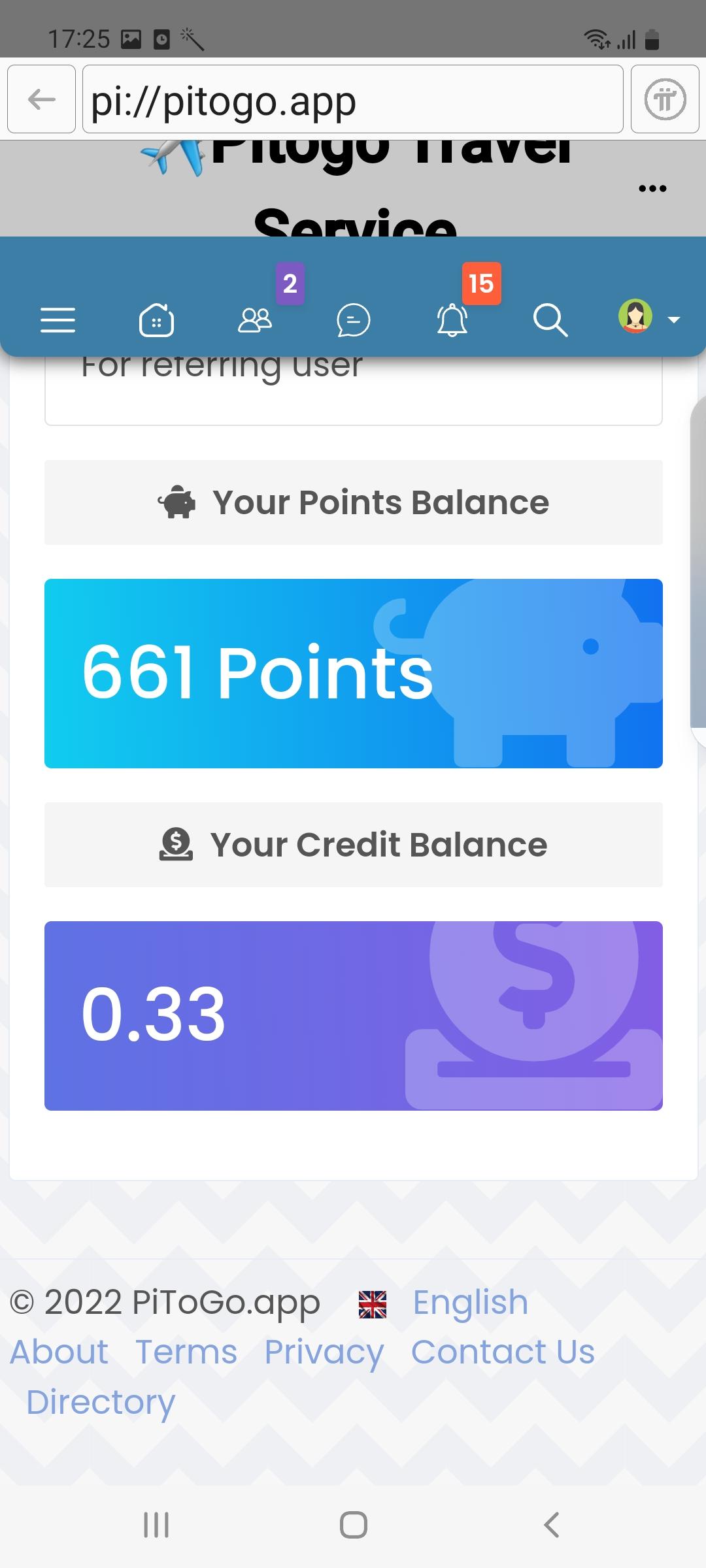This screenshot has width=706, height=1568.
Task: Open the hamburger side menu
Action: (58, 320)
